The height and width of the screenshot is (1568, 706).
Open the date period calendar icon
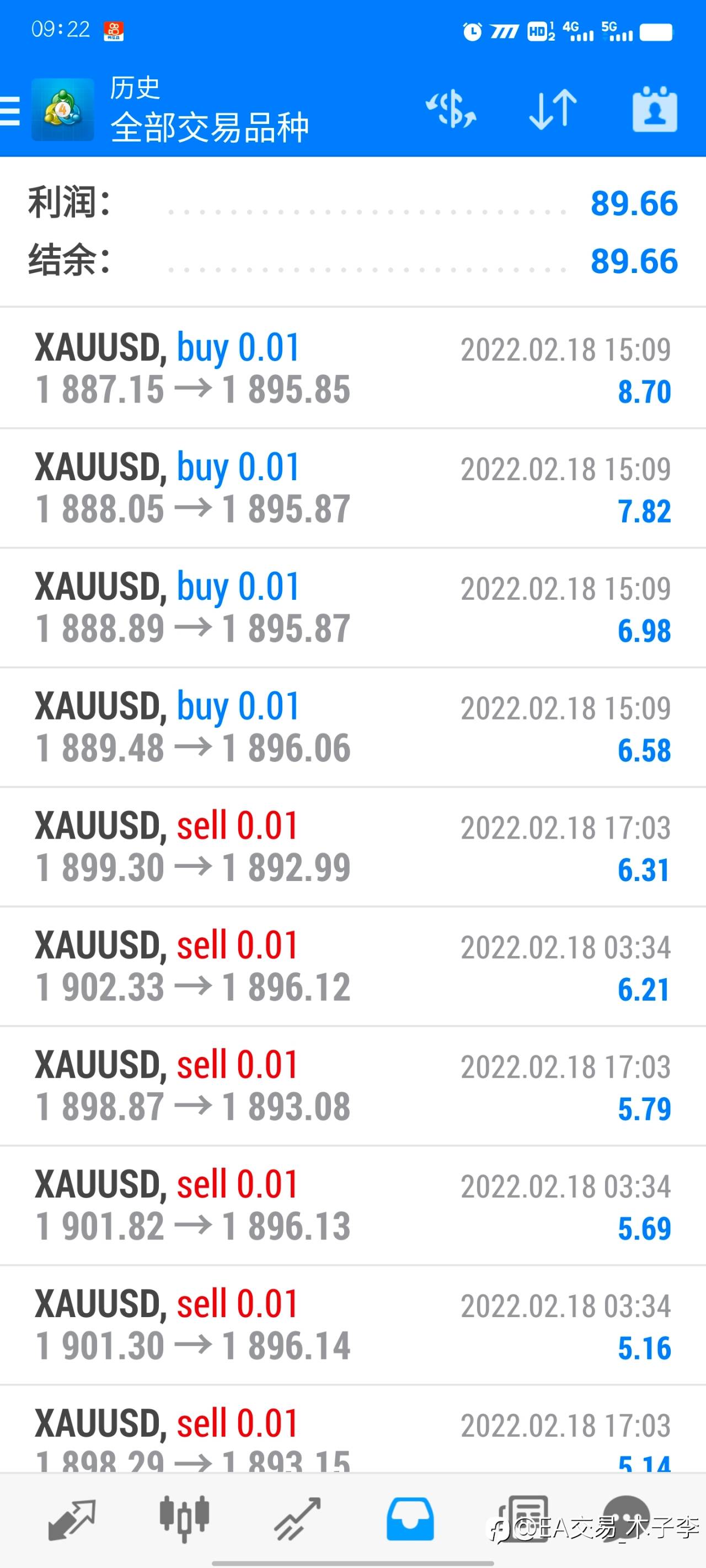pos(655,110)
